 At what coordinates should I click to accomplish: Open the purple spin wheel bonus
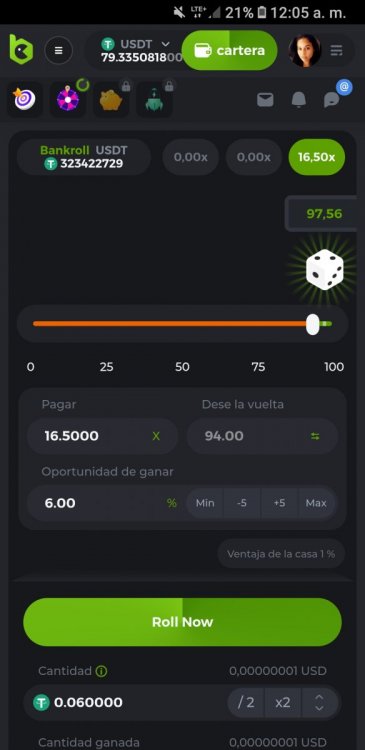[68, 99]
